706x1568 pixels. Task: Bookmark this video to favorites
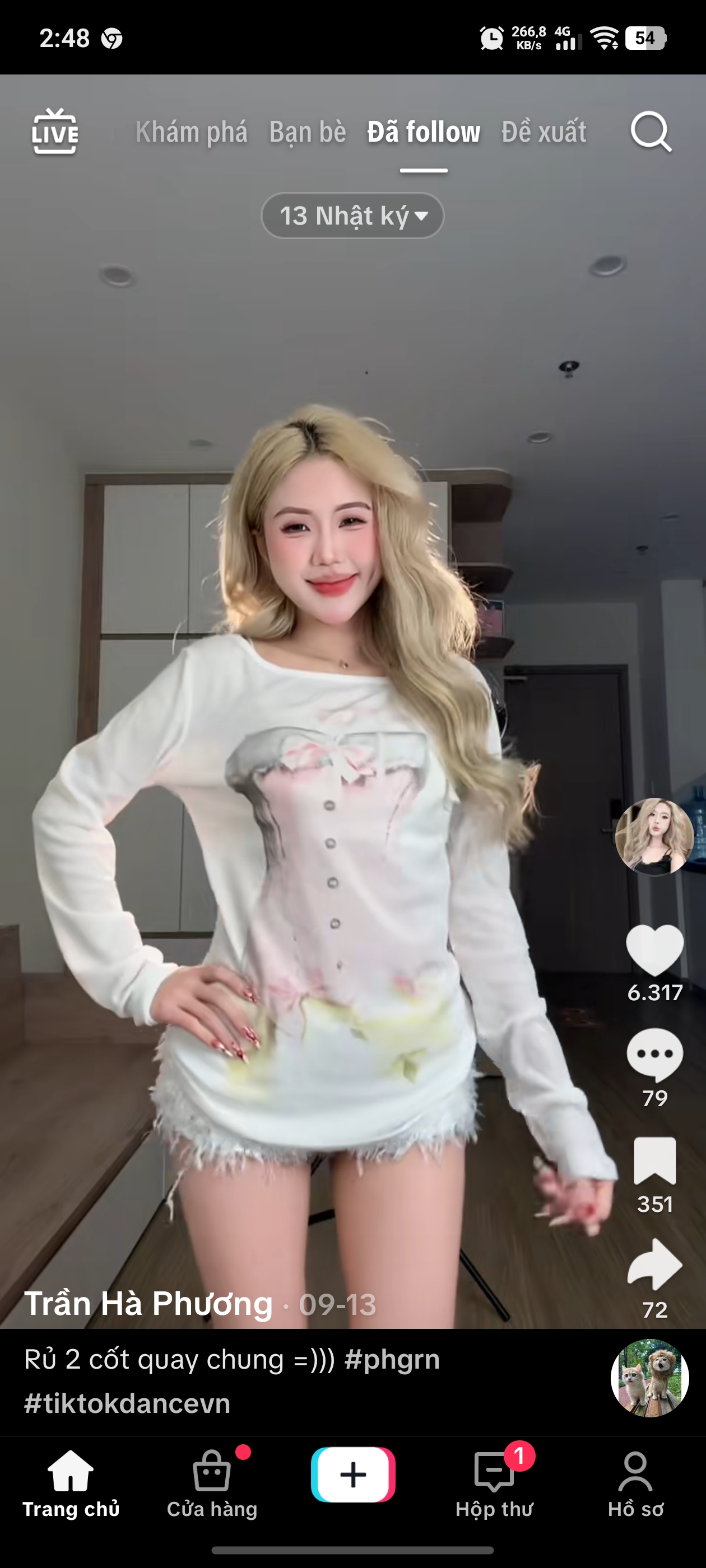click(x=655, y=1160)
